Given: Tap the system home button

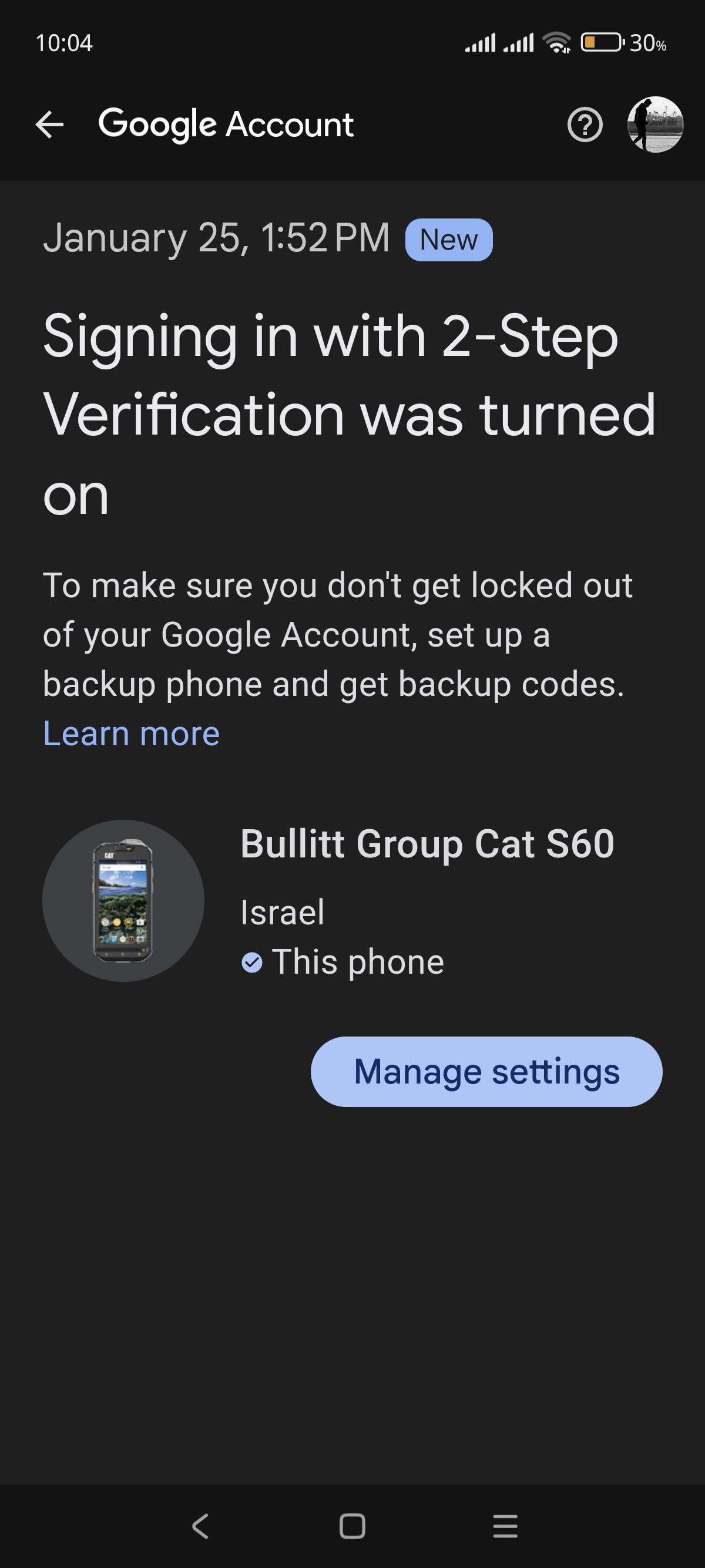Looking at the screenshot, I should (352, 1526).
